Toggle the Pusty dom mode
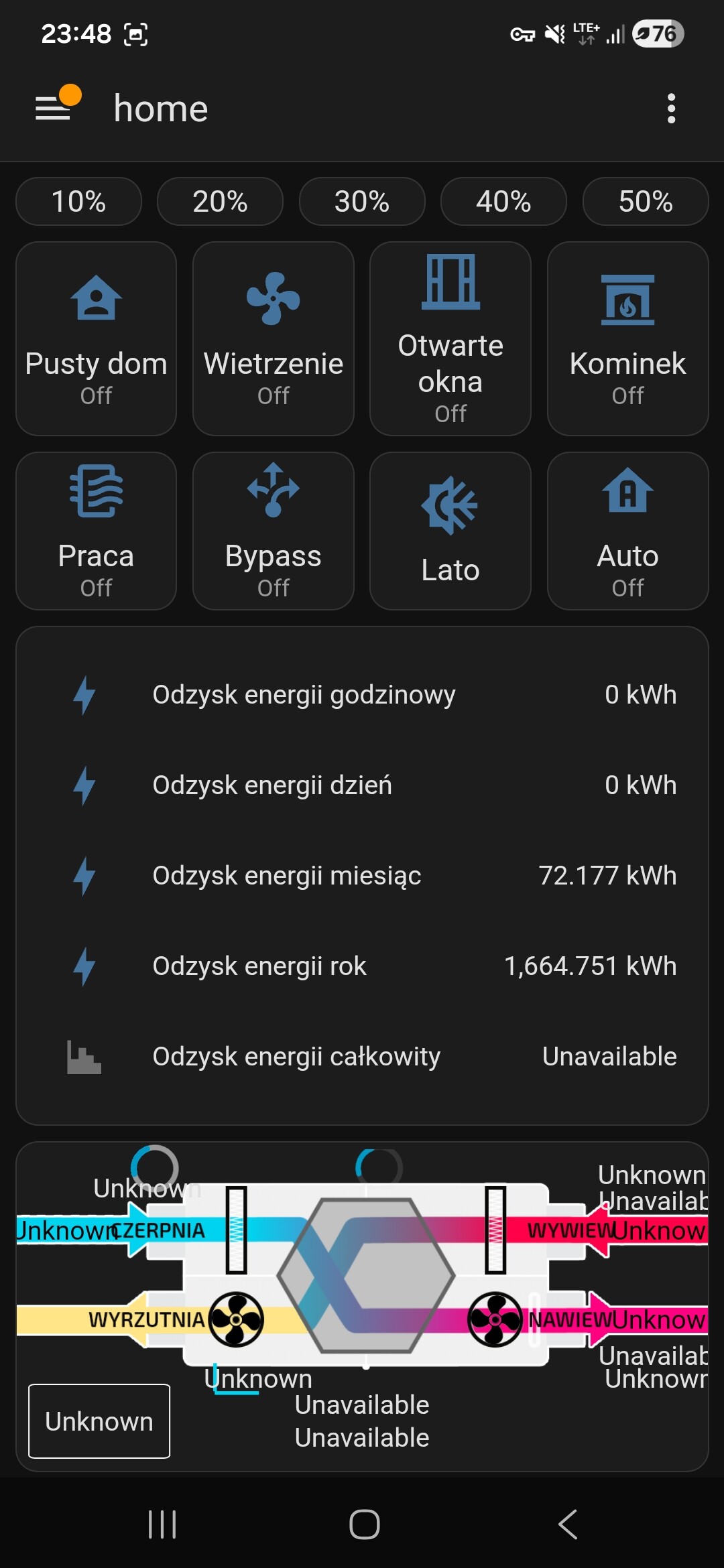This screenshot has width=724, height=1568. tap(96, 338)
